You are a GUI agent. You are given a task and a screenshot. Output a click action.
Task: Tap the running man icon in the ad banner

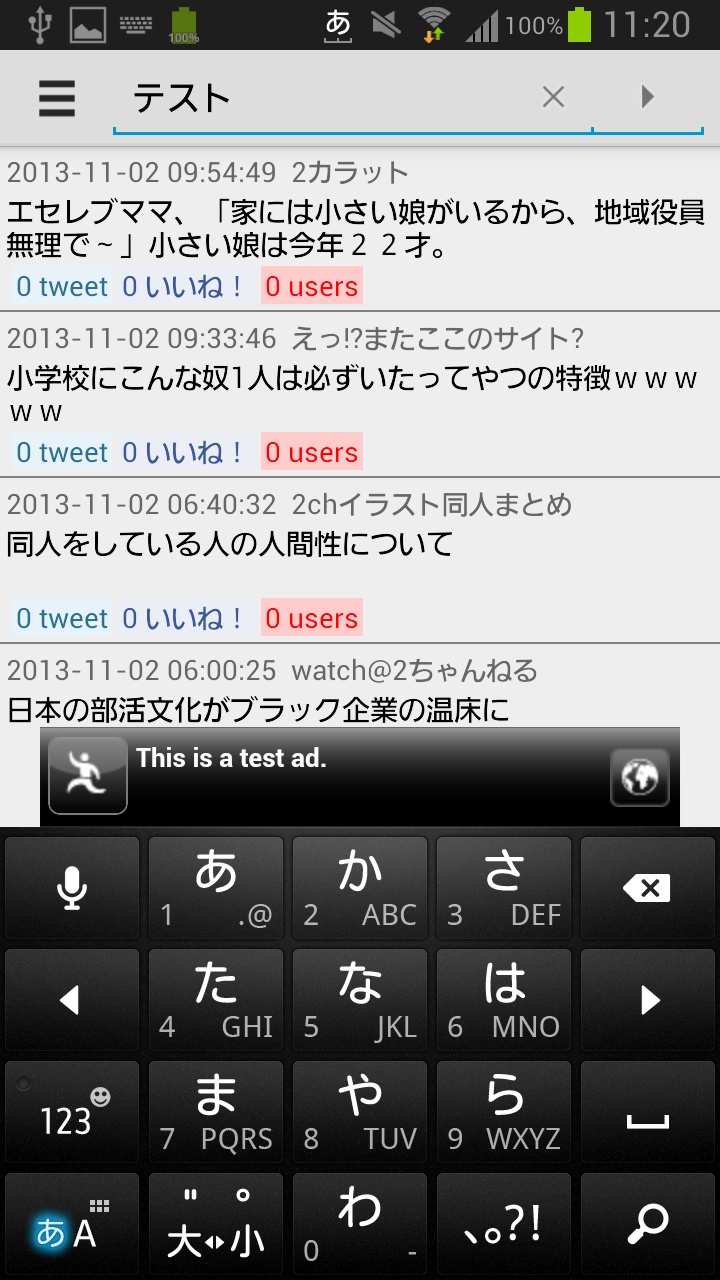(x=87, y=776)
